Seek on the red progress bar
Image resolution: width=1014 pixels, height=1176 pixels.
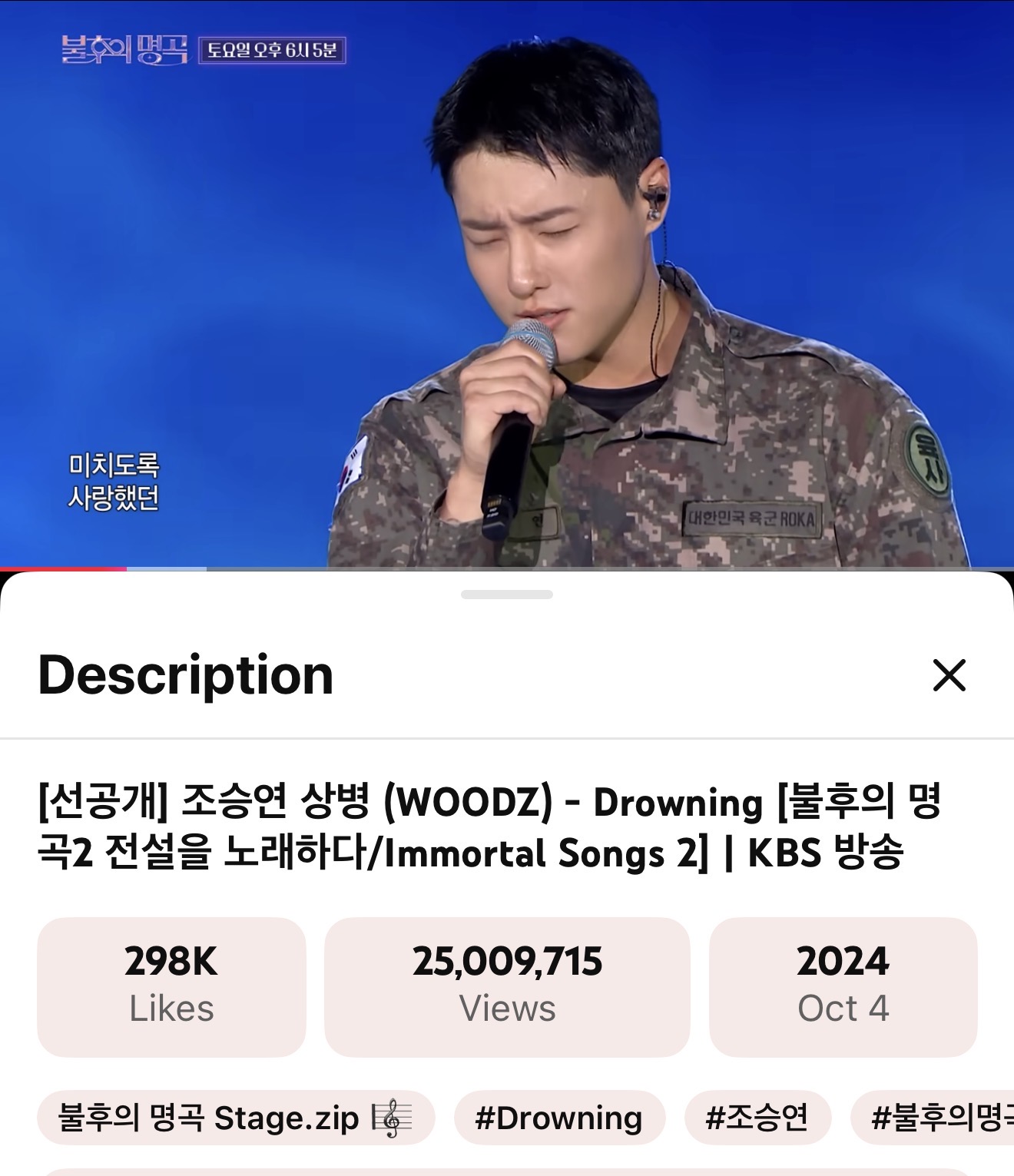coord(61,568)
